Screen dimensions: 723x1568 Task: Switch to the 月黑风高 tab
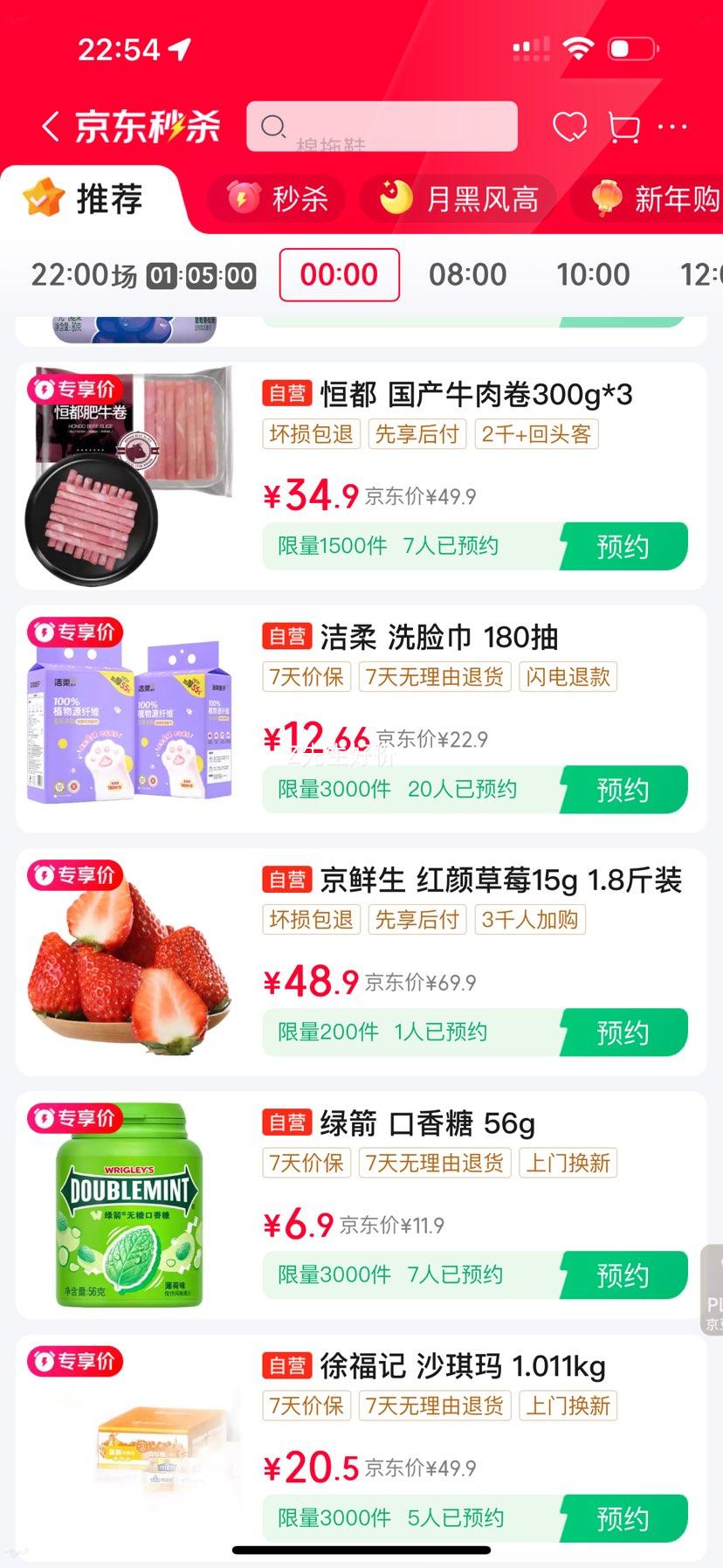point(458,198)
